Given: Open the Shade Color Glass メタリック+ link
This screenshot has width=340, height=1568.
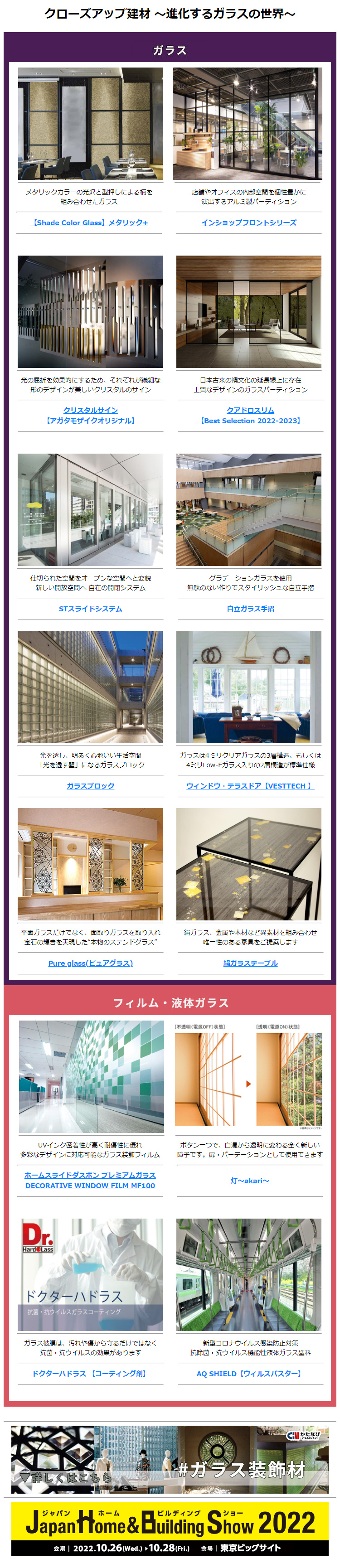Looking at the screenshot, I should (x=90, y=223).
